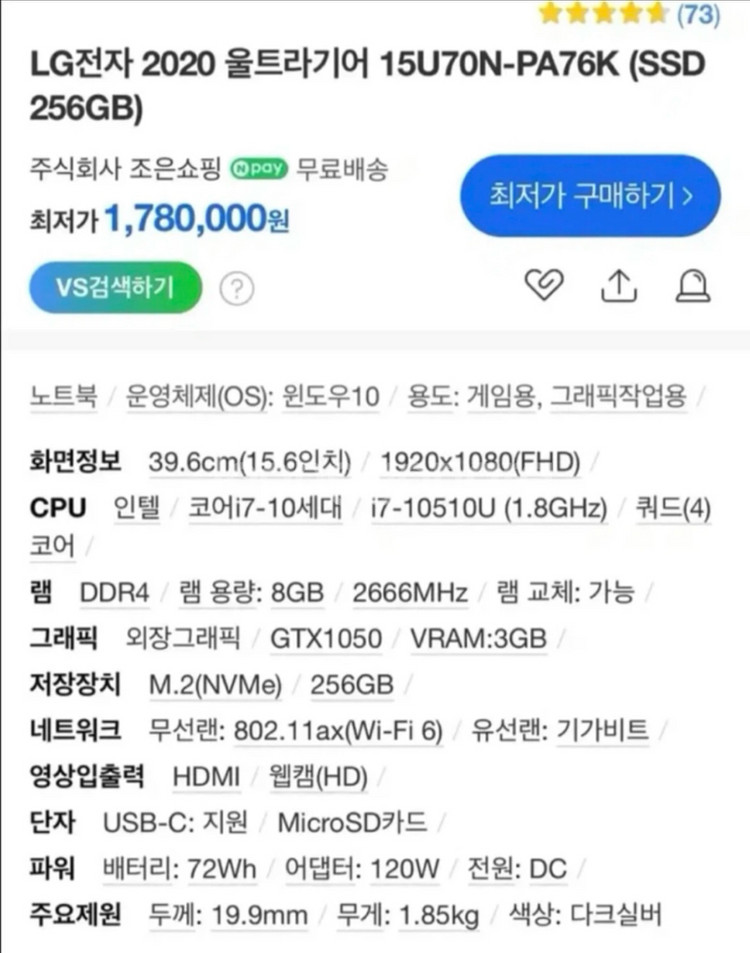Share this product listing

[618, 286]
